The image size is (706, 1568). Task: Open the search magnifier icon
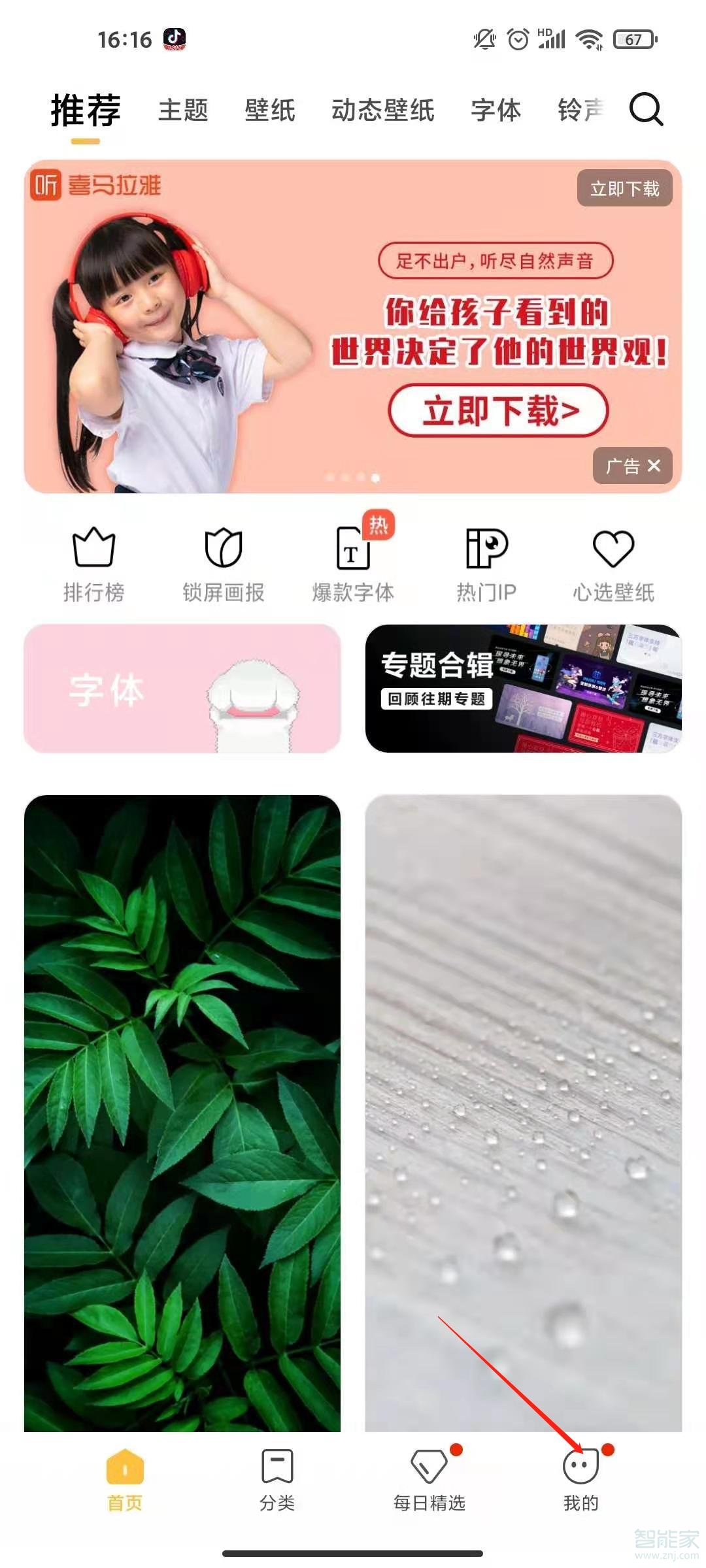pyautogui.click(x=646, y=109)
